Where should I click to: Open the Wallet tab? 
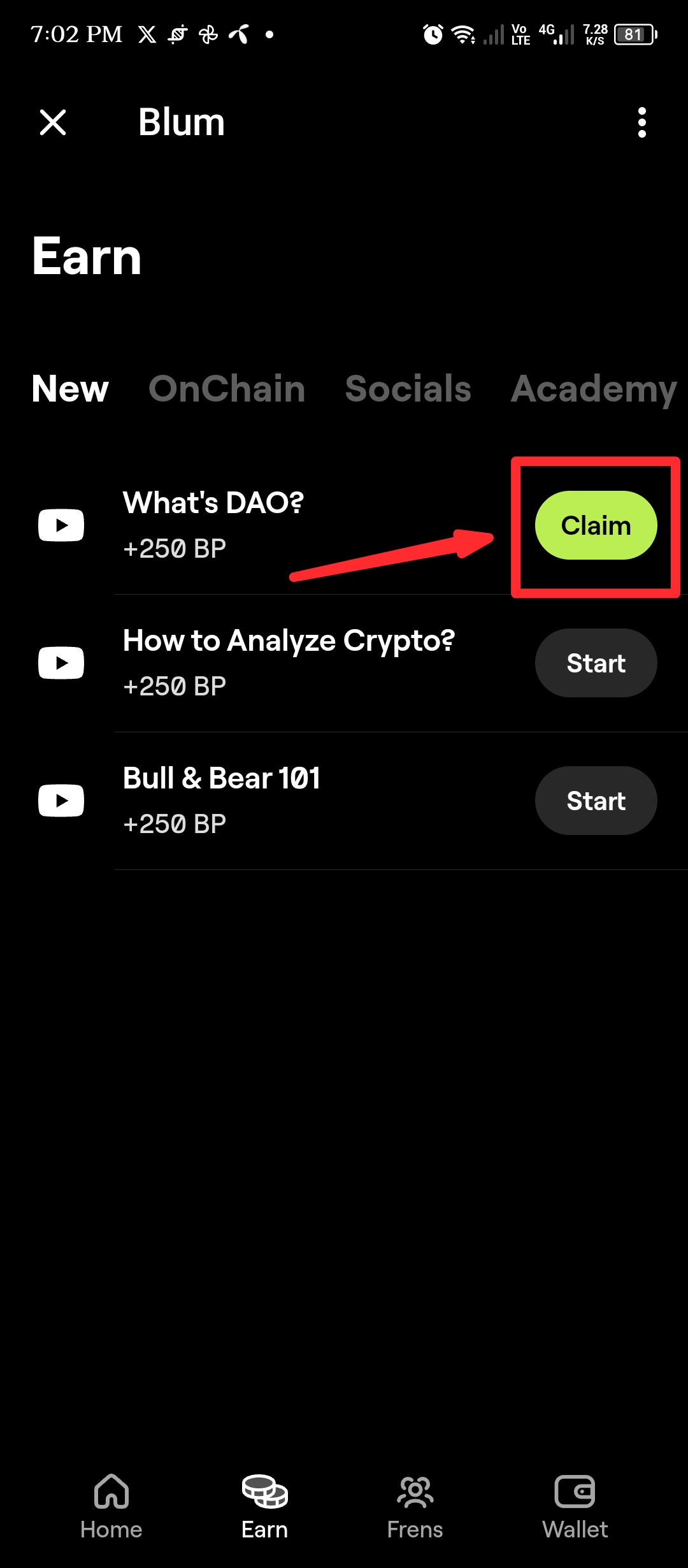click(x=575, y=1507)
